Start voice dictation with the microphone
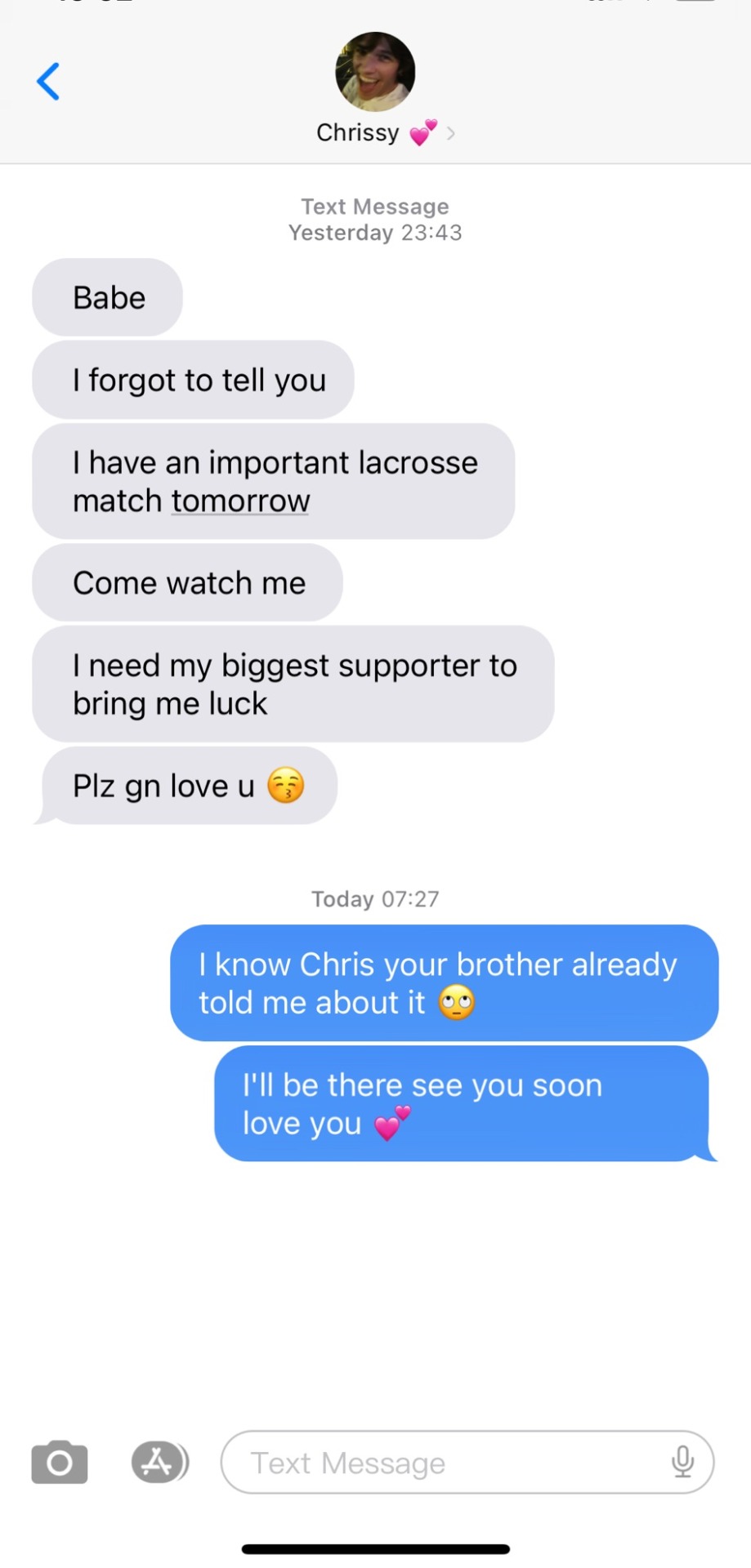751x1568 pixels. [682, 1462]
